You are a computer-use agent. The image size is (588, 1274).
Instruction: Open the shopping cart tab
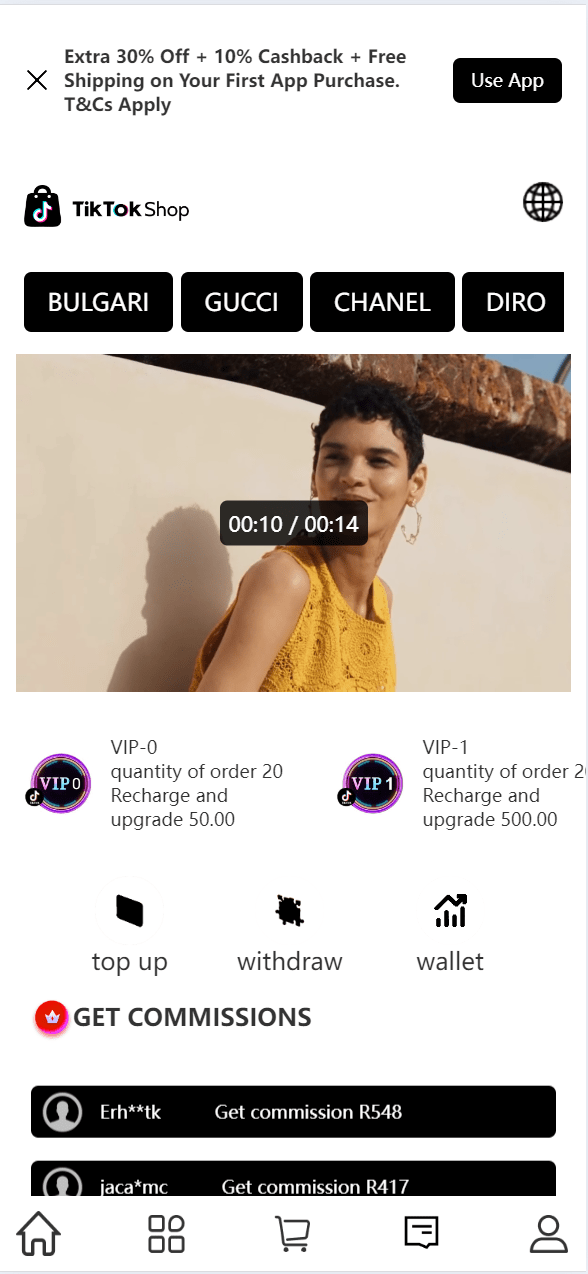[x=292, y=1235]
